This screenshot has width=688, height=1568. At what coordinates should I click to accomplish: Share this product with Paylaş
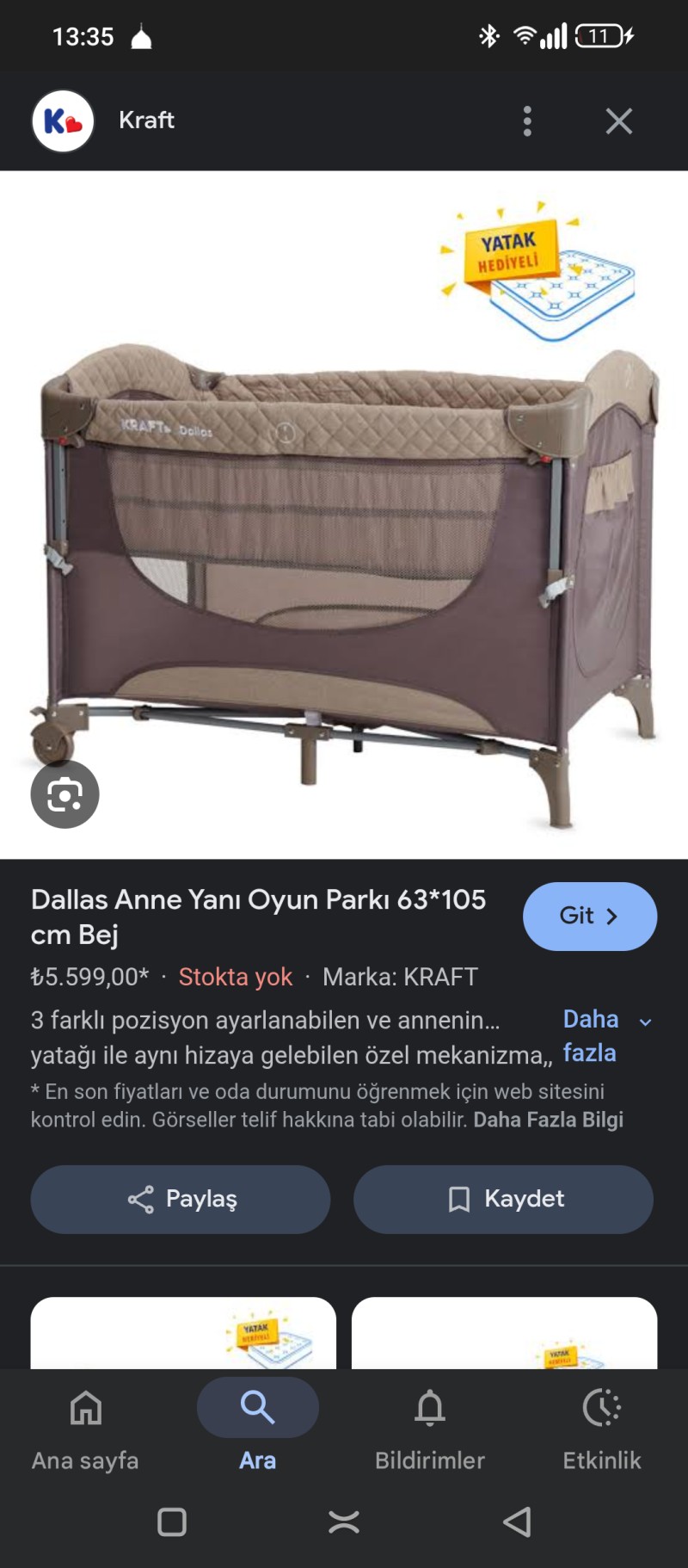click(181, 1199)
